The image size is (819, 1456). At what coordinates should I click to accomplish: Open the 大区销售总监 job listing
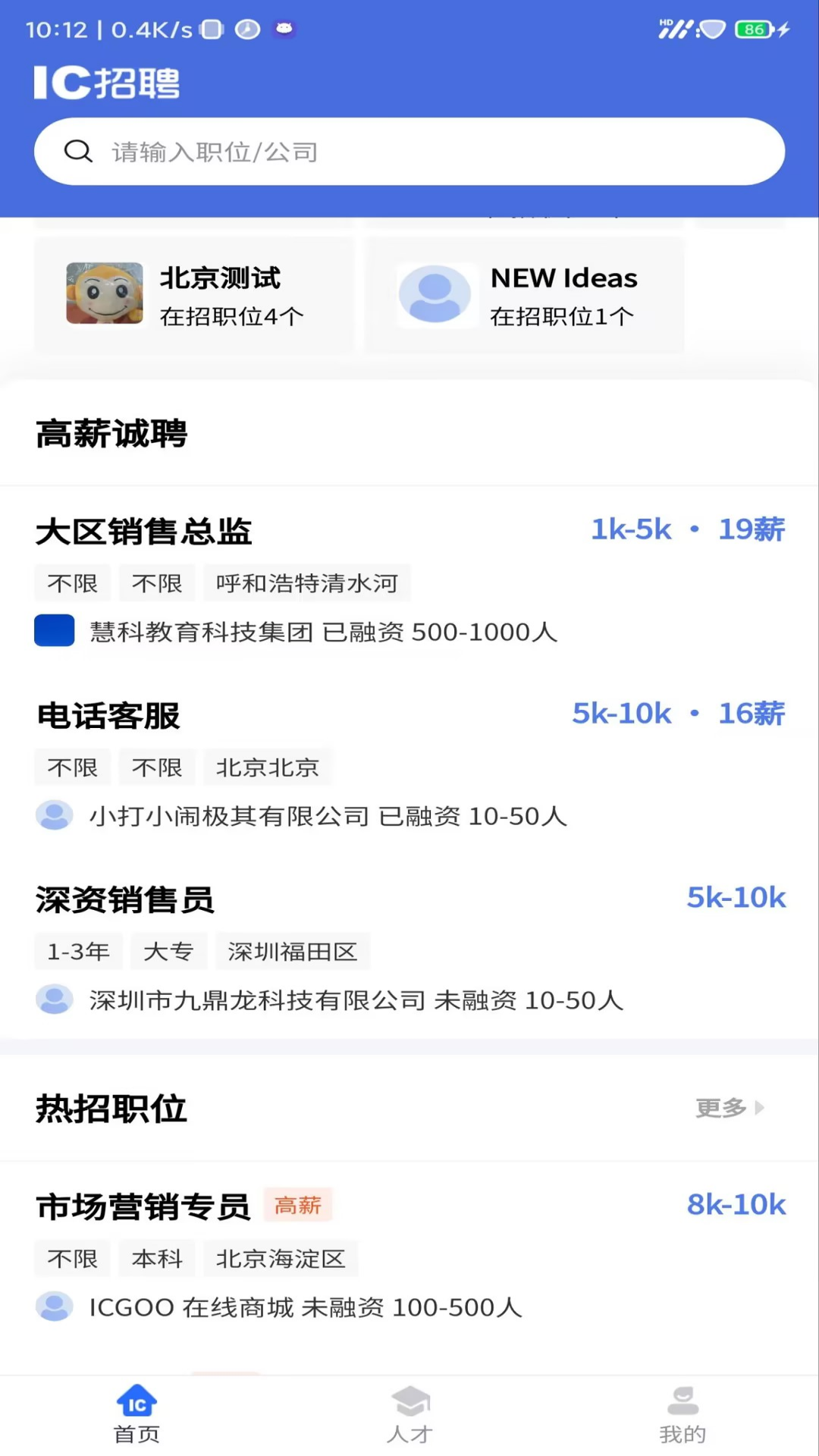(x=145, y=532)
